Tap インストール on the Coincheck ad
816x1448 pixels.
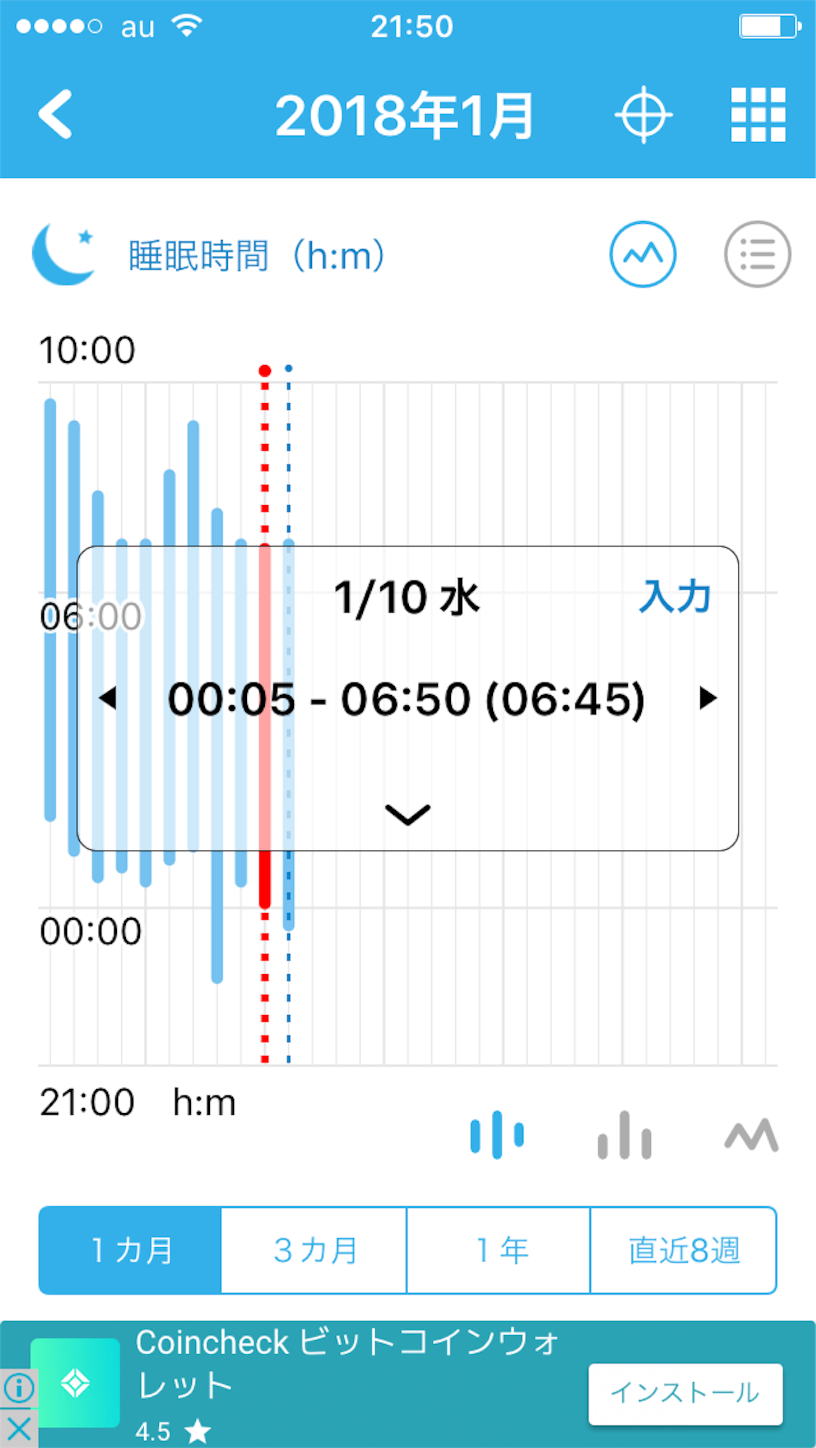click(x=685, y=1393)
